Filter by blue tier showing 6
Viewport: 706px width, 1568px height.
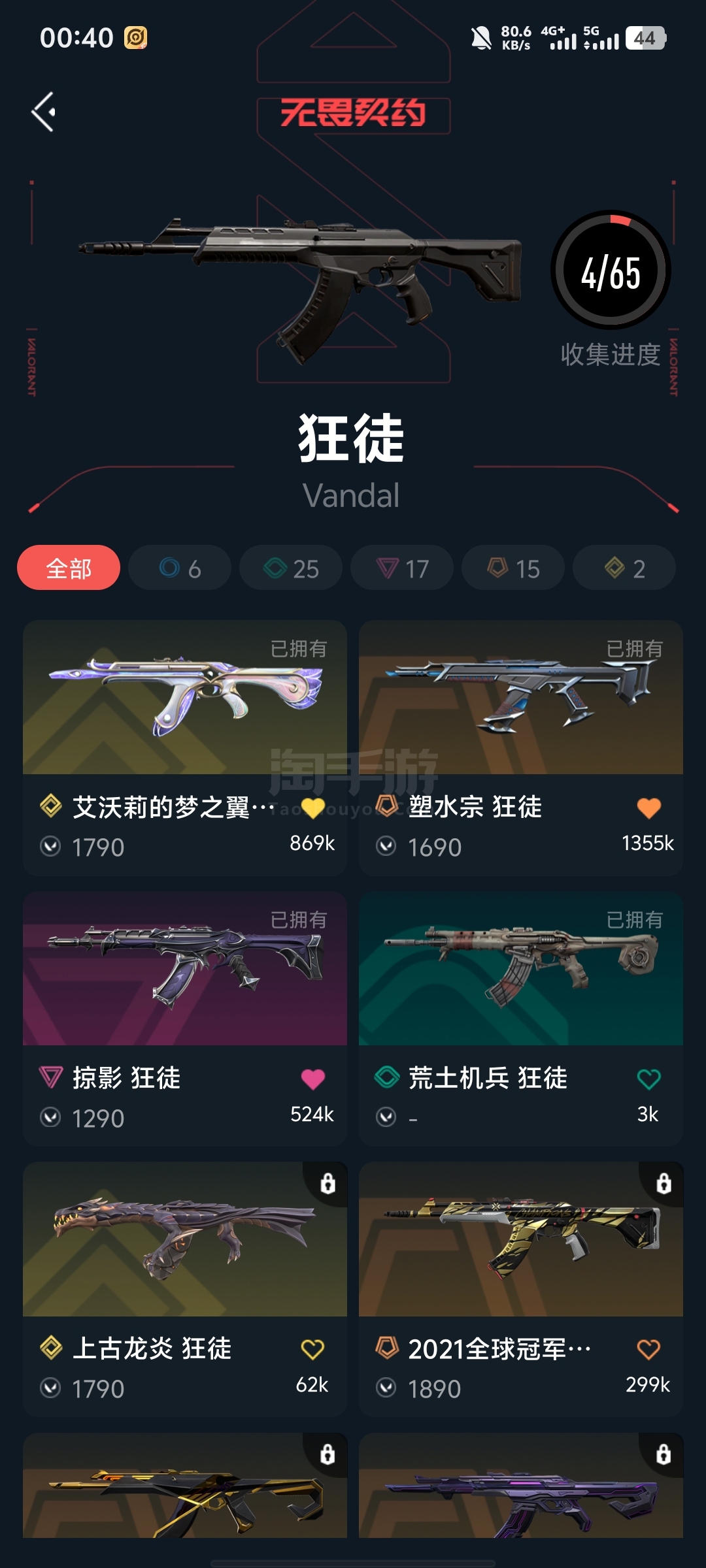tap(180, 568)
